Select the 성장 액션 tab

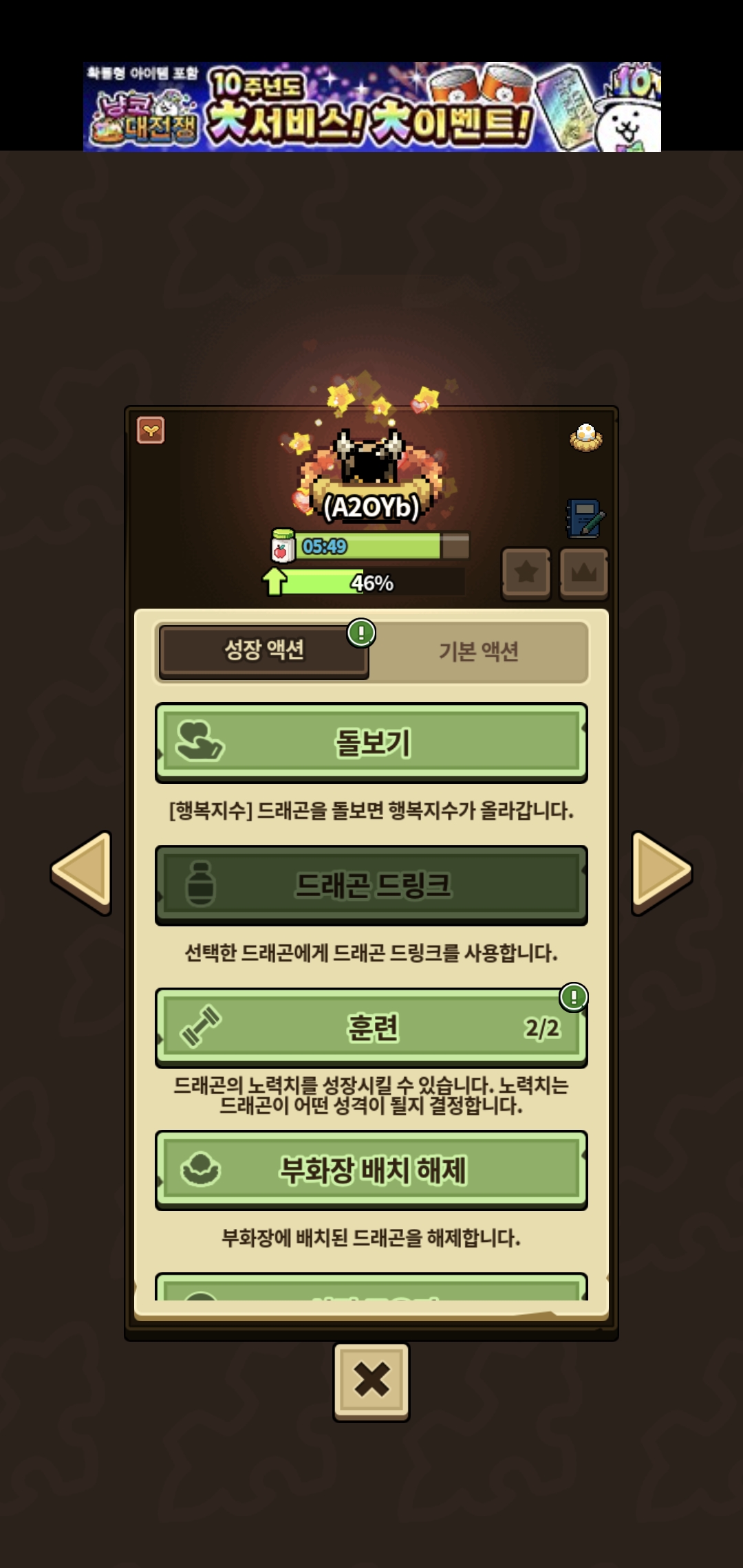(x=264, y=650)
